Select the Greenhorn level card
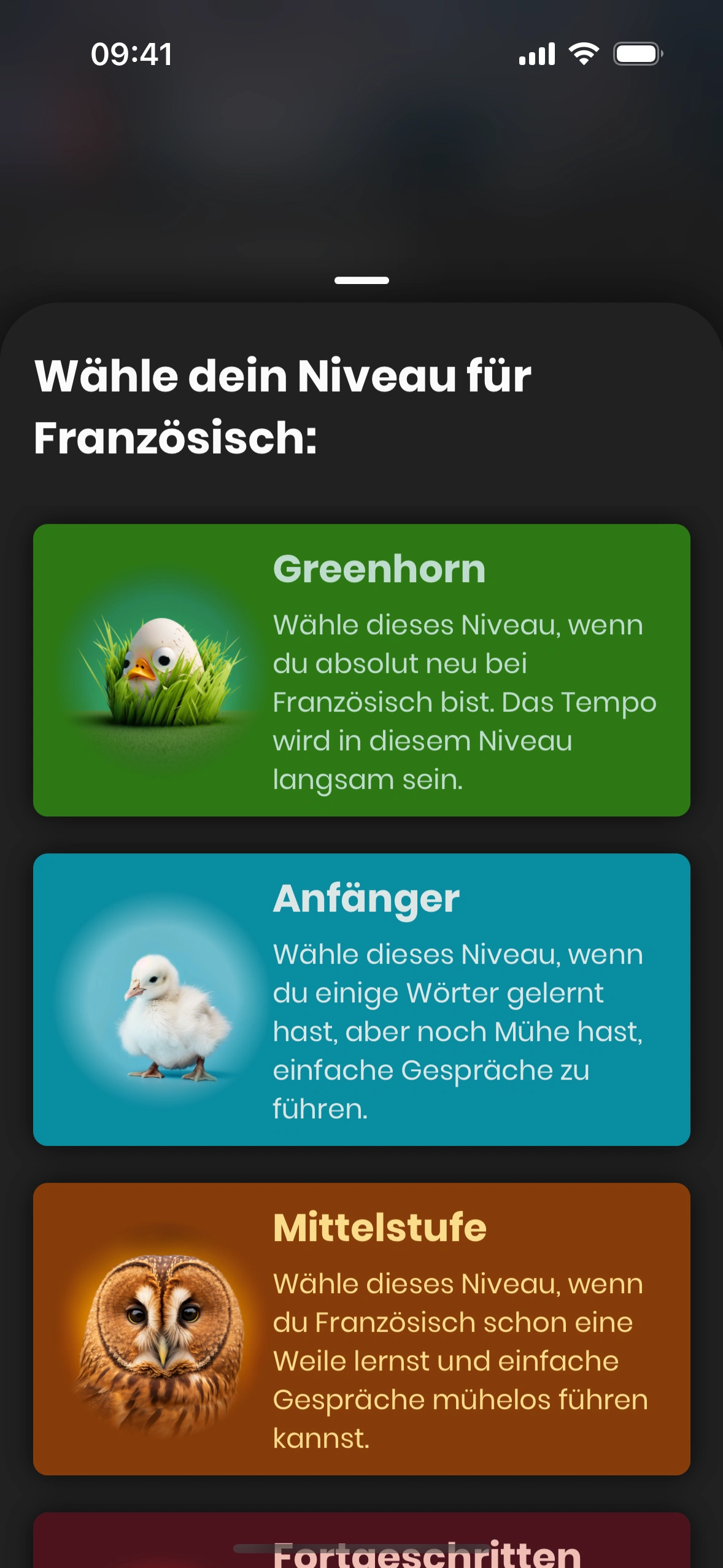Viewport: 723px width, 1568px height. pyautogui.click(x=361, y=670)
